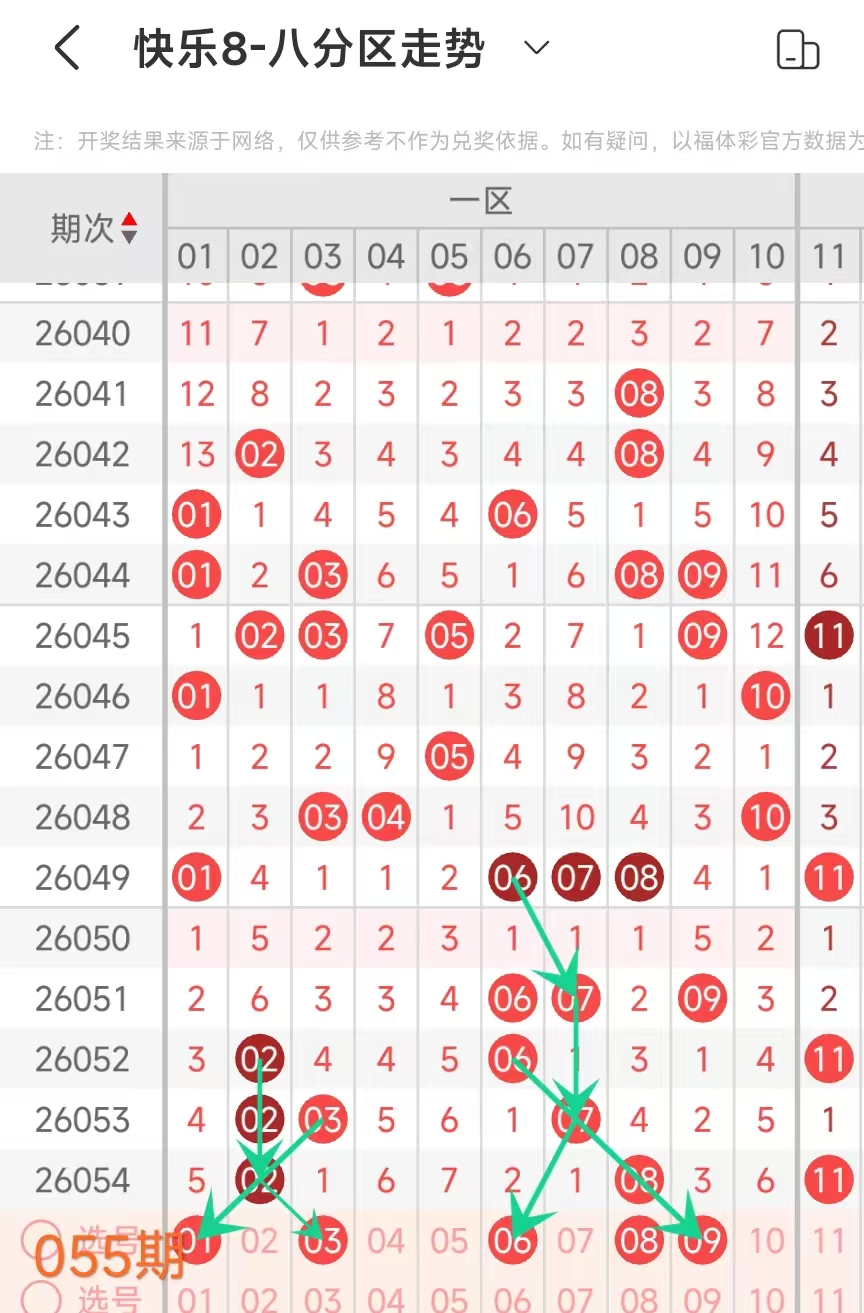This screenshot has height=1313, width=864.
Task: Deselect the highlighted 09 ball in the 选号 row
Action: 702,1241
